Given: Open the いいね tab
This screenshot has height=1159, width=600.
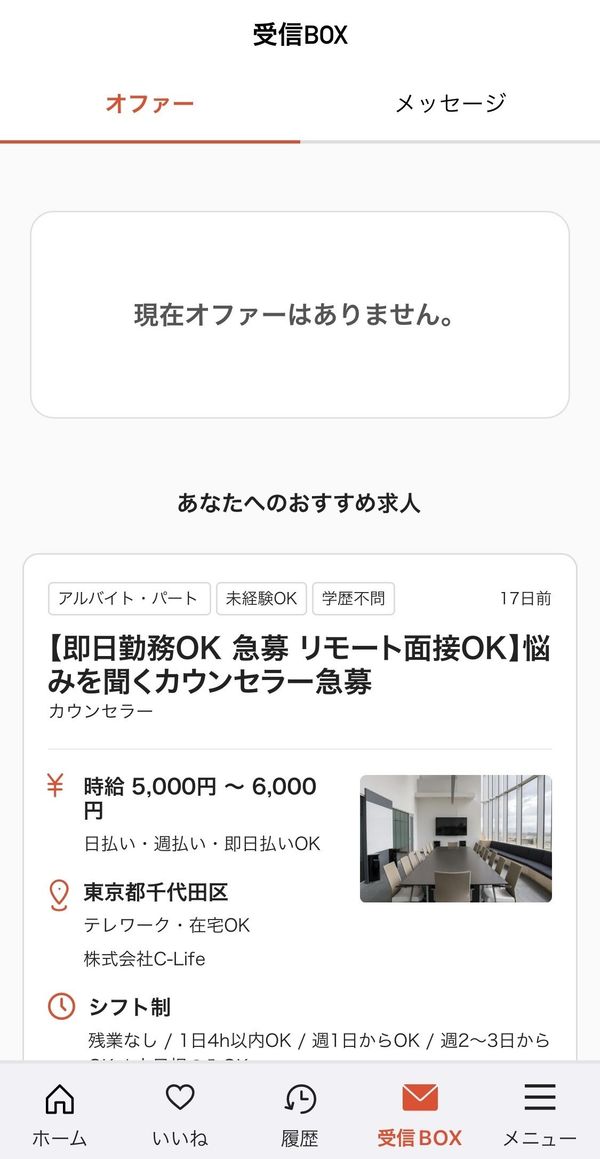Looking at the screenshot, I should pos(180,1113).
